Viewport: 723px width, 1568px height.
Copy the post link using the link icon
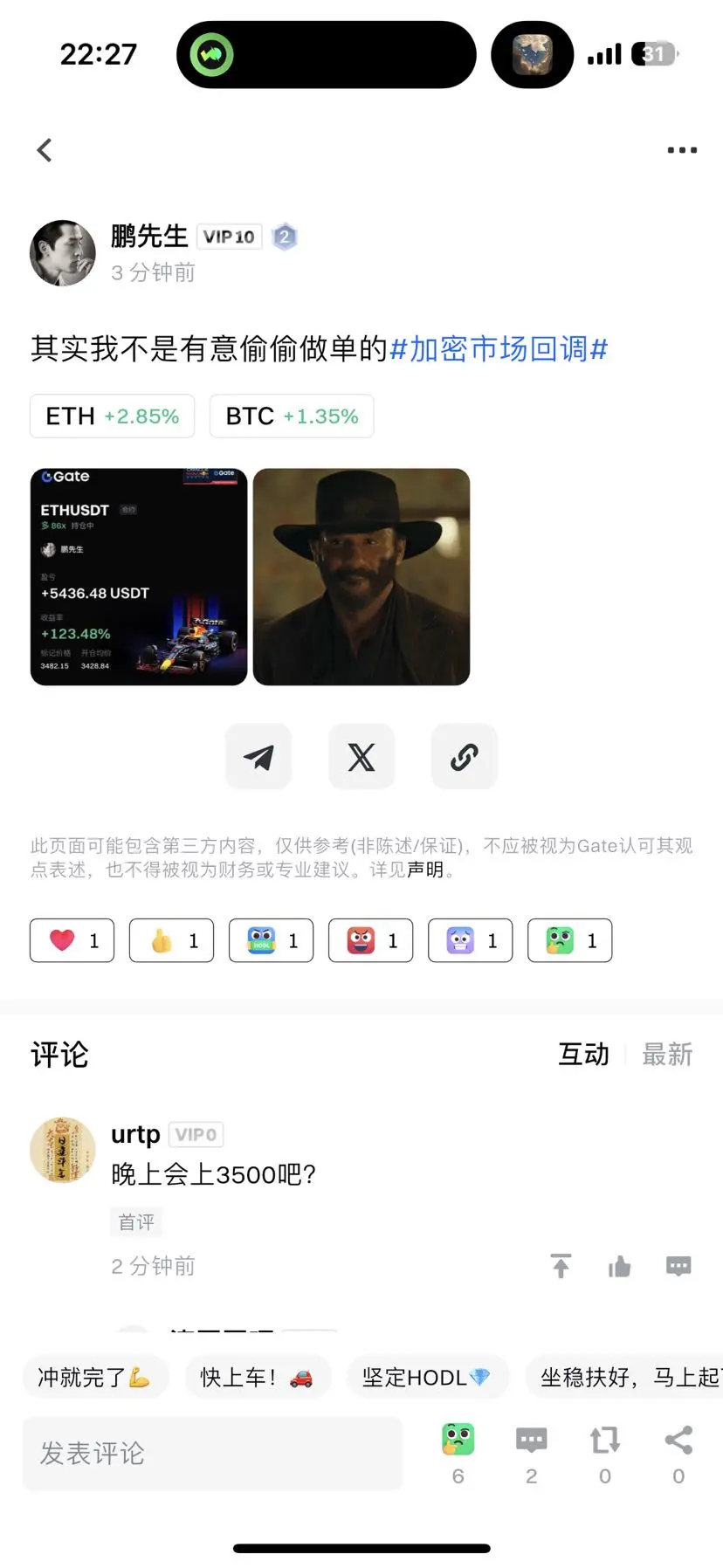point(464,756)
